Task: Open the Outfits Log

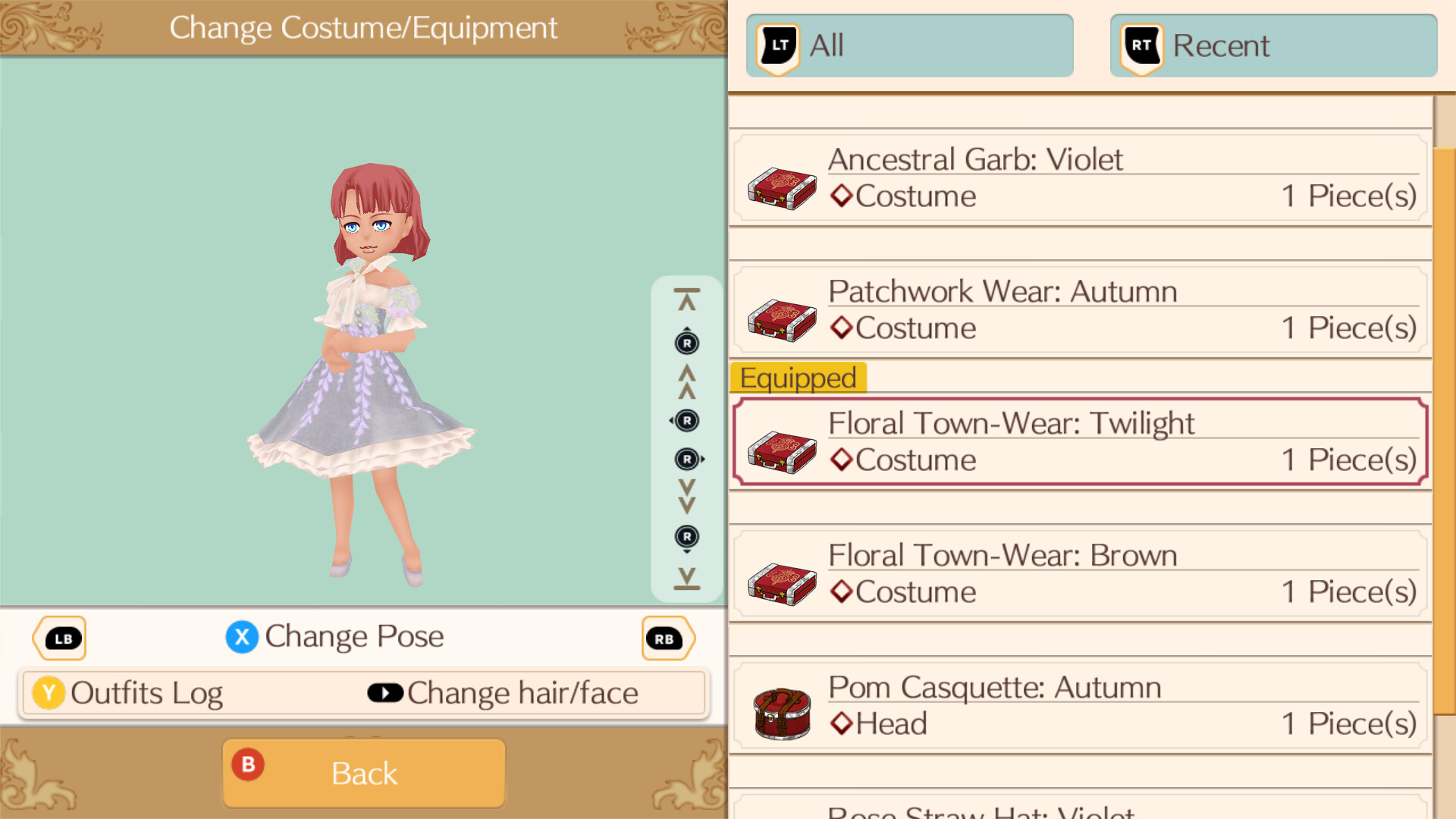Action: pyautogui.click(x=129, y=693)
